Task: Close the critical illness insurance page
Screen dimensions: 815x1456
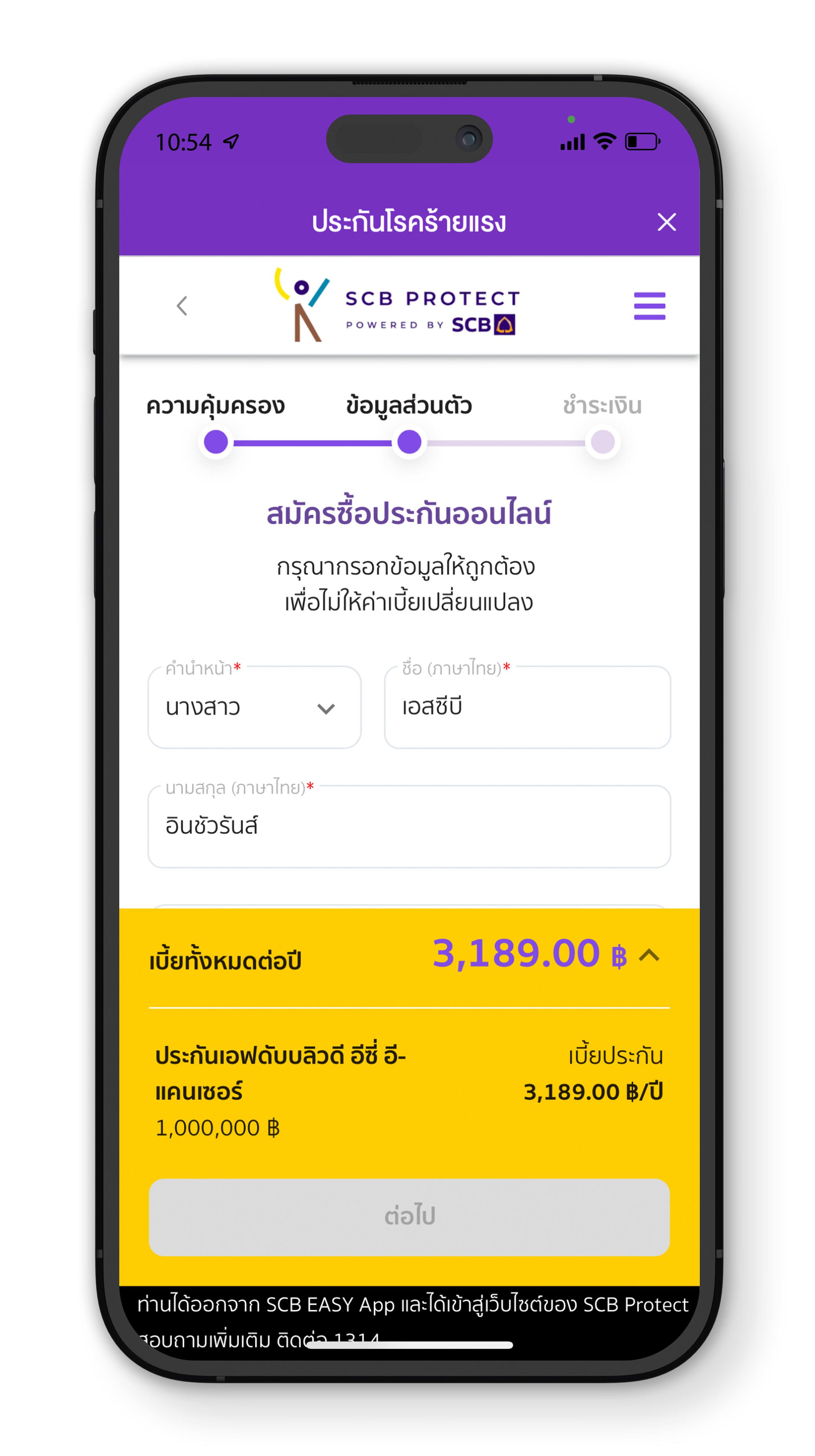Action: click(x=666, y=222)
